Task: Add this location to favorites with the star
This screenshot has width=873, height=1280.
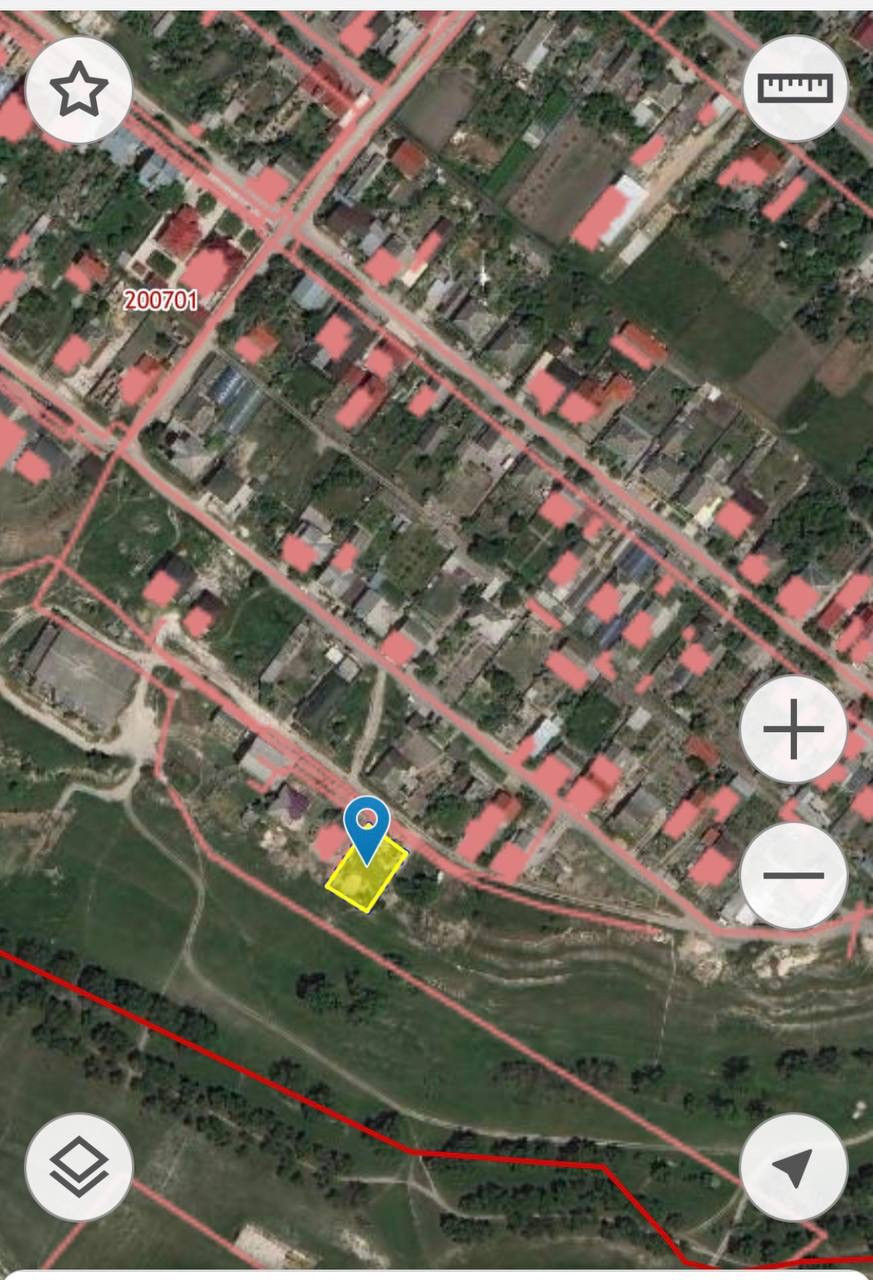Action: tap(79, 91)
